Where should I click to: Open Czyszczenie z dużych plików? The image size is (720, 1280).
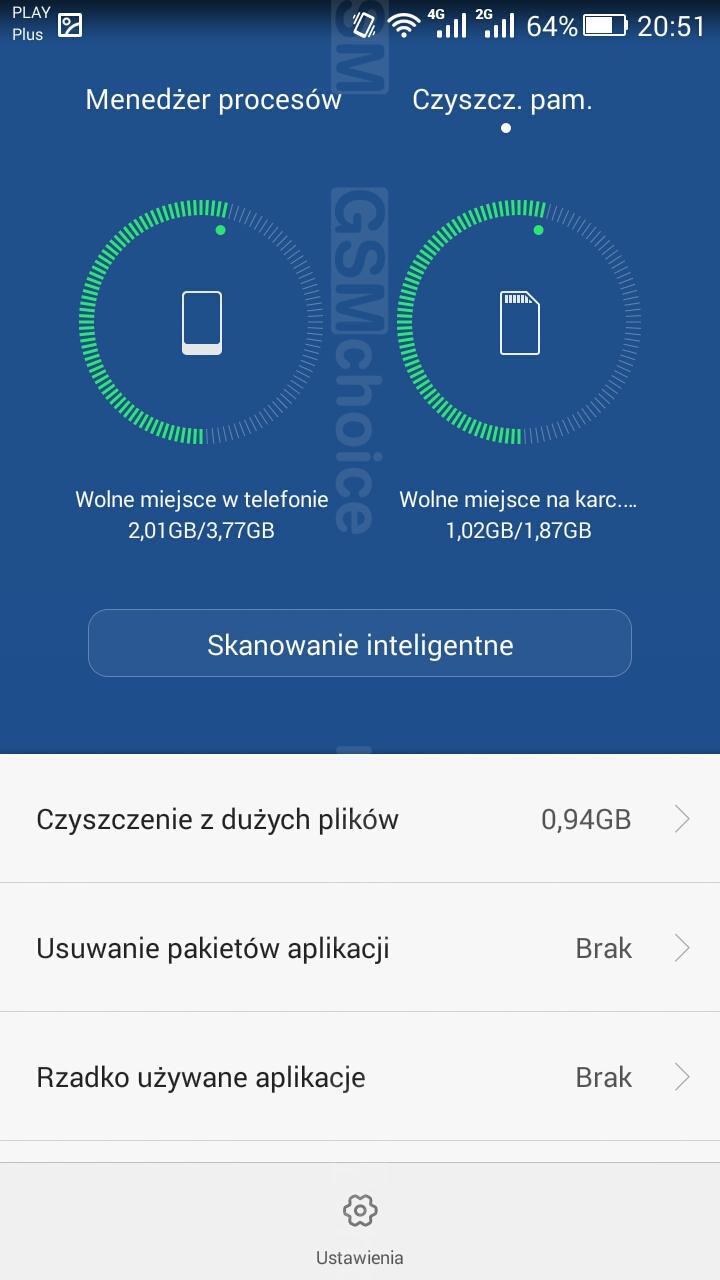360,819
